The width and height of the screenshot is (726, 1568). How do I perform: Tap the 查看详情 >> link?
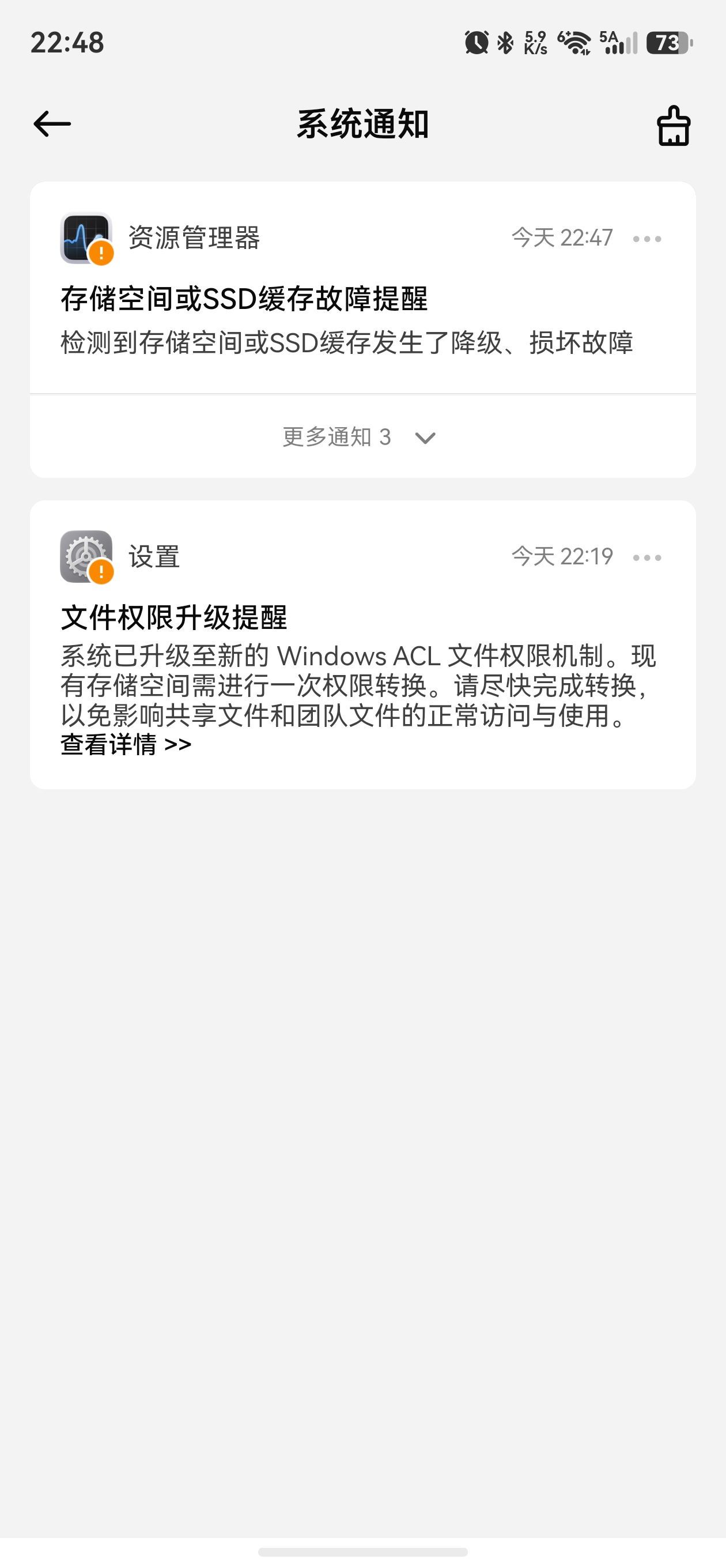[126, 744]
